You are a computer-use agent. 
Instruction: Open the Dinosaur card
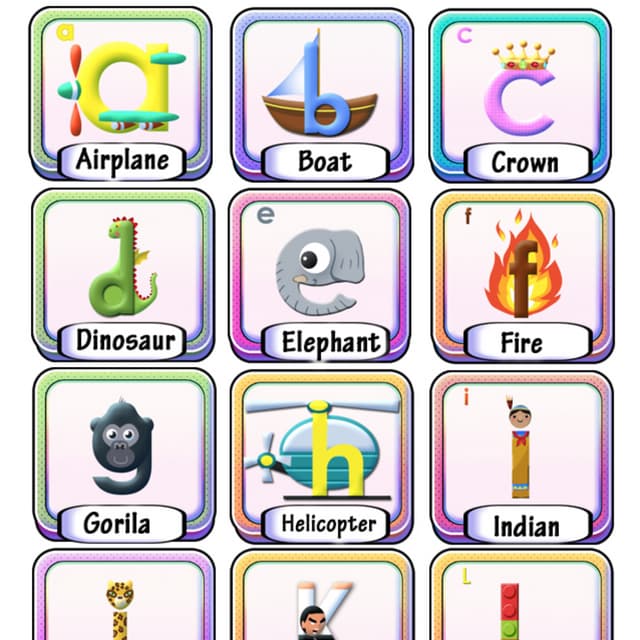[121, 273]
